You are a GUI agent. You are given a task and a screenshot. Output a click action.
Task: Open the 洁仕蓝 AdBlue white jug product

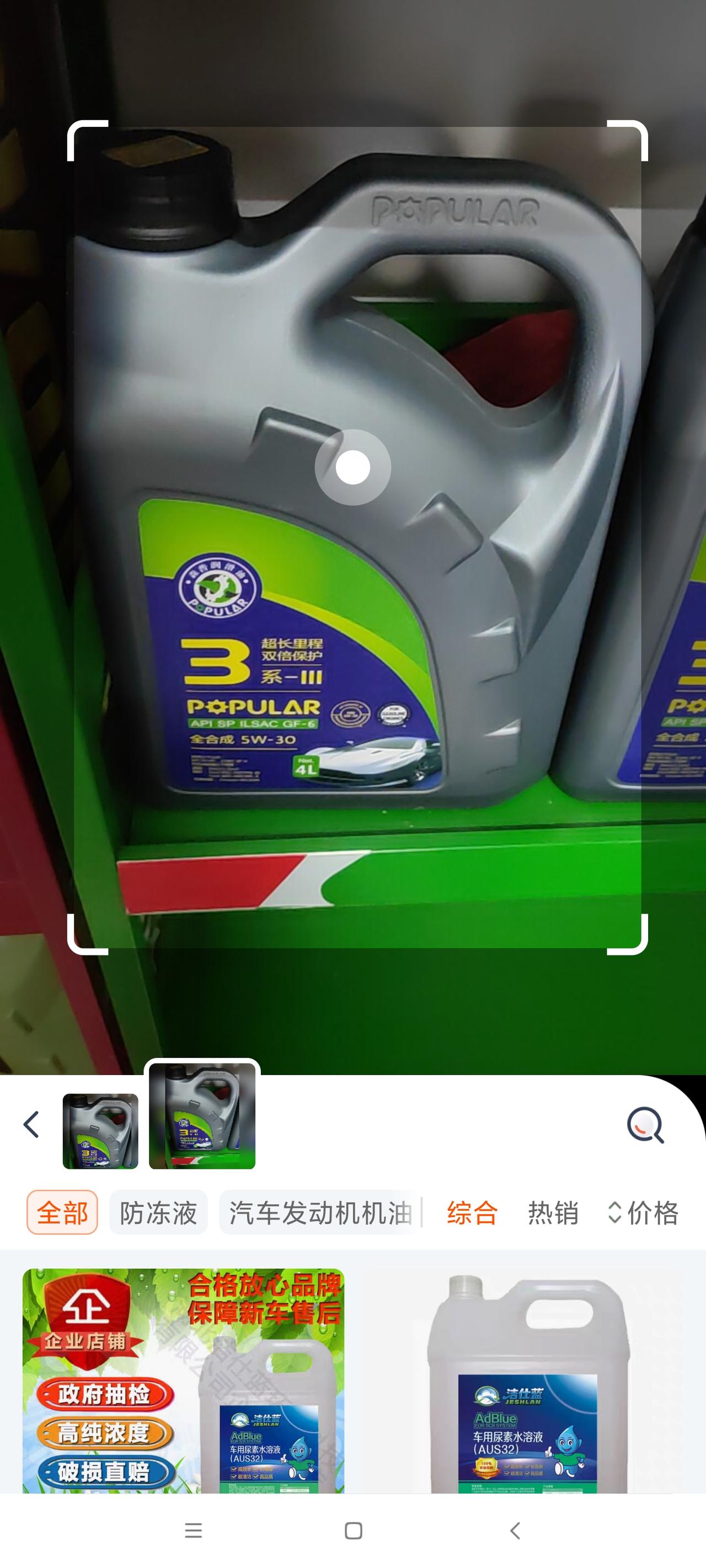tap(527, 1381)
